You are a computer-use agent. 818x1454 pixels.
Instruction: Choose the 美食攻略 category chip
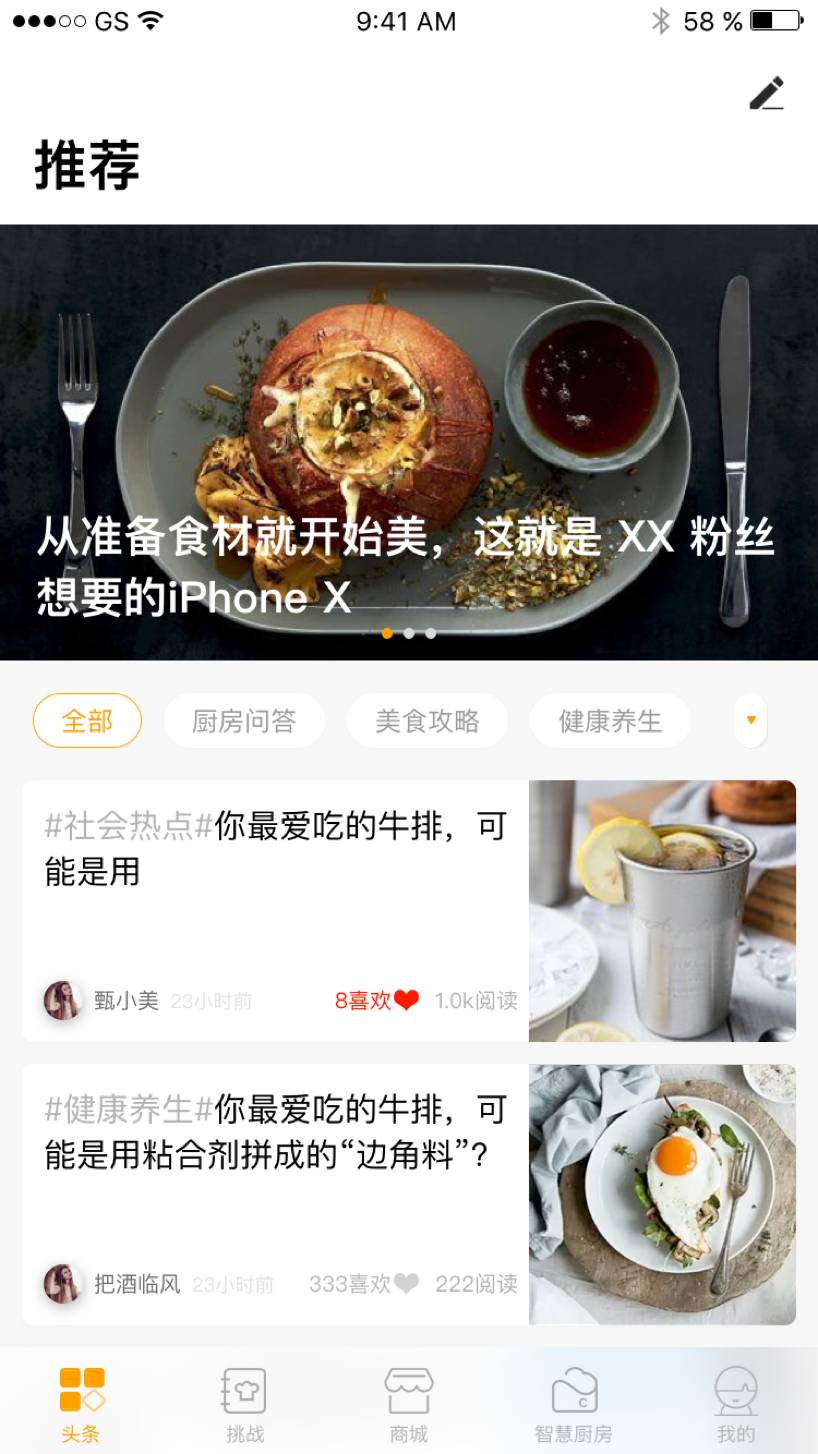427,720
